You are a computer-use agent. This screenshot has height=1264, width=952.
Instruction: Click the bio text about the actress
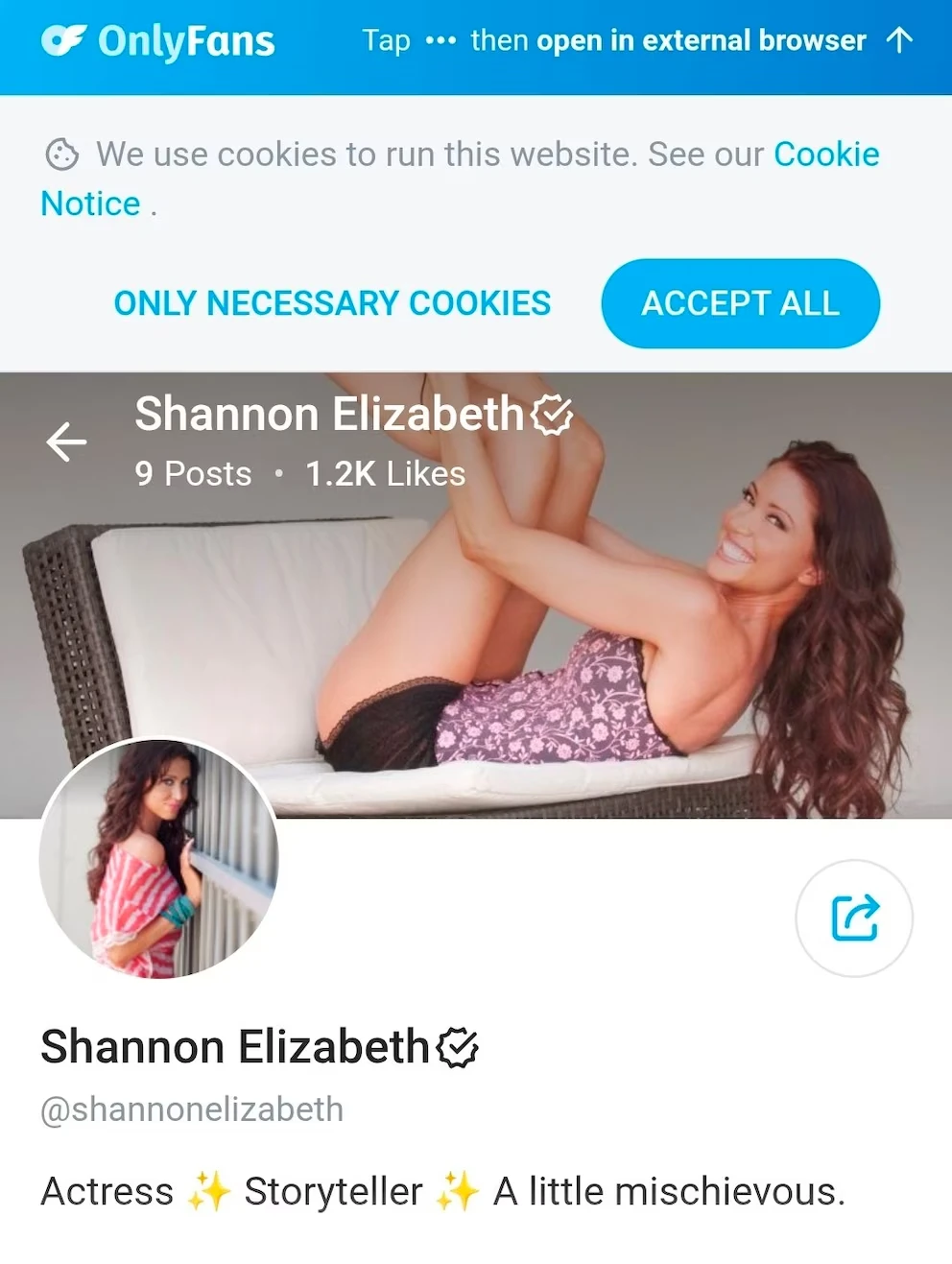coord(440,1191)
